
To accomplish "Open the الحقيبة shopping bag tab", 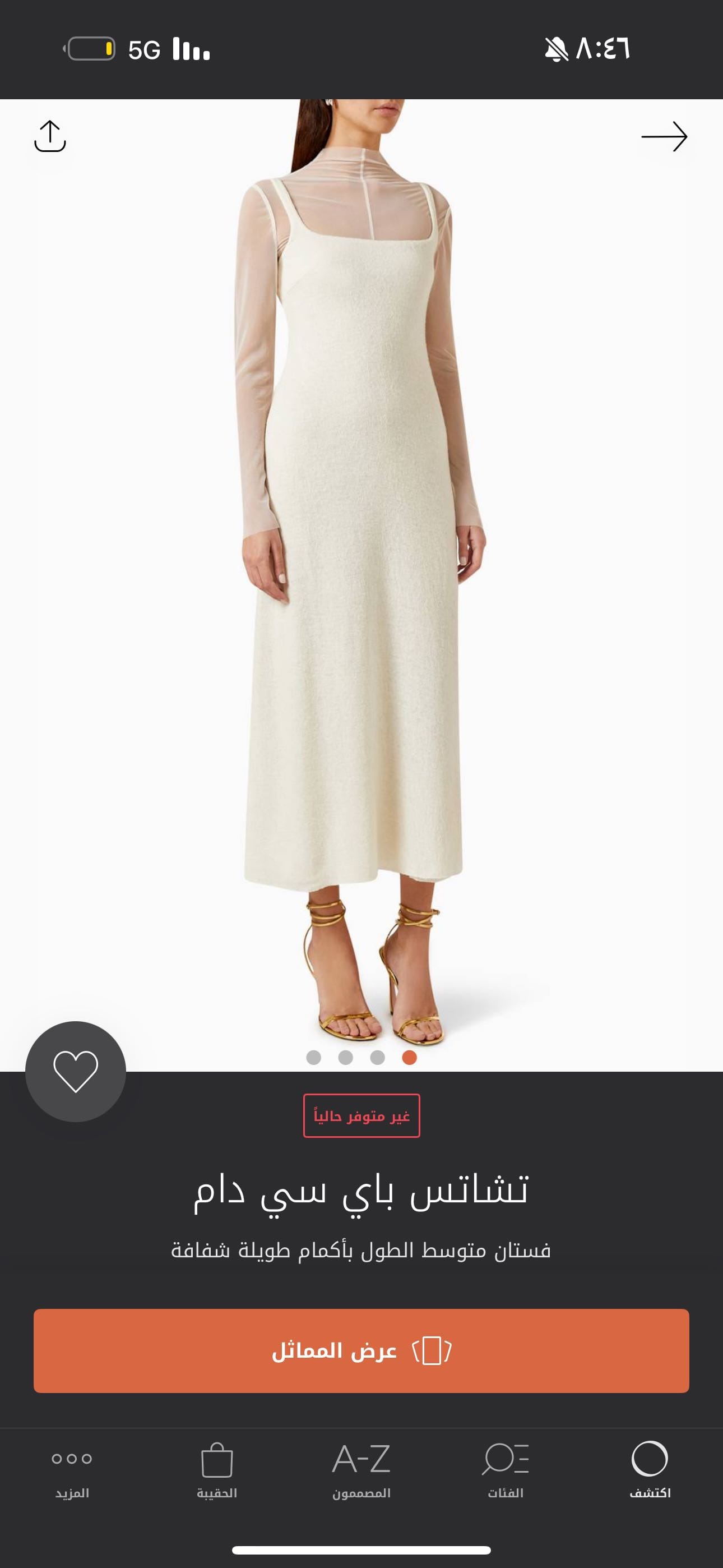I will pyautogui.click(x=217, y=1469).
